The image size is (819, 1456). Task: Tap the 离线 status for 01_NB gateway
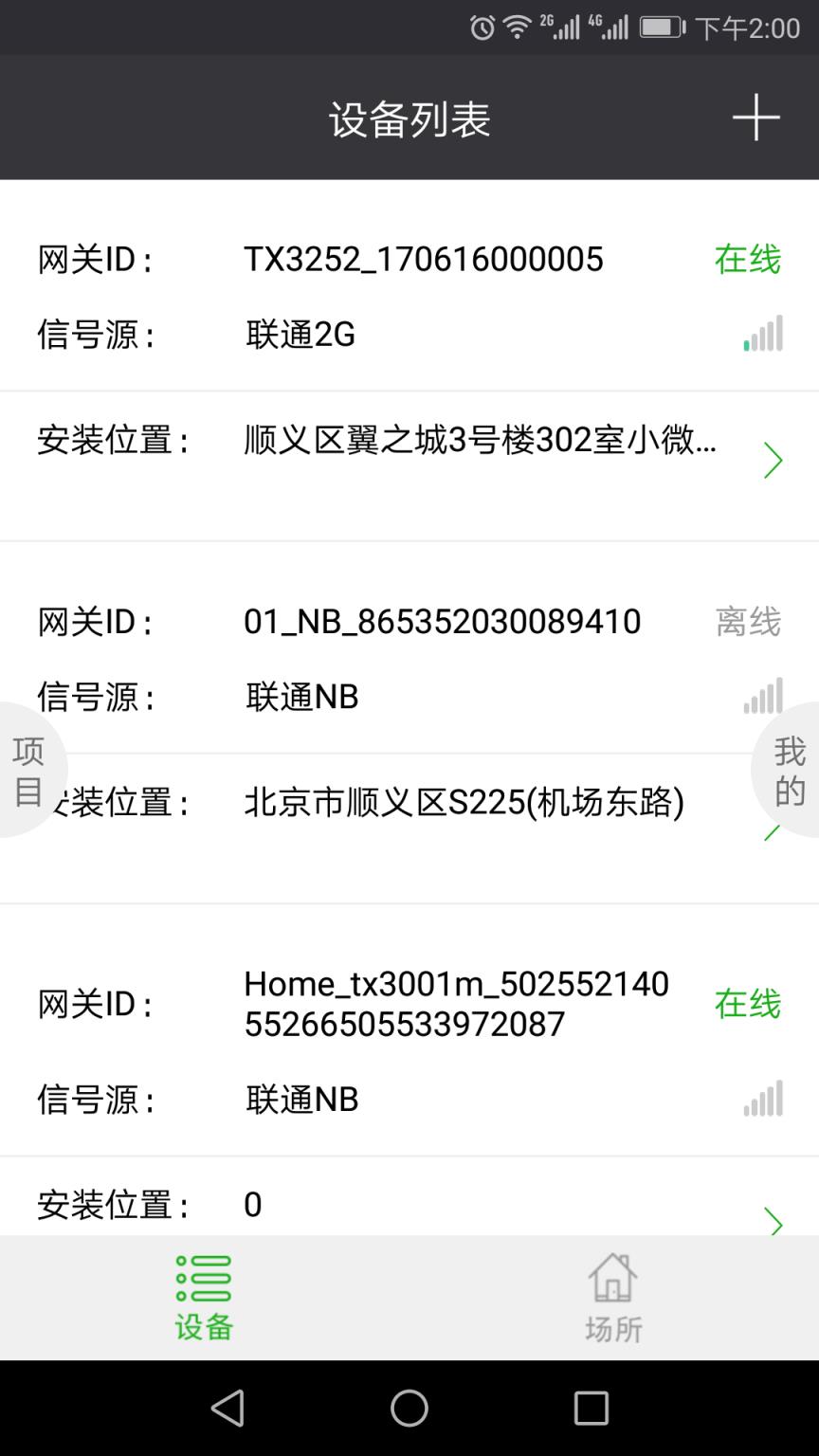click(748, 621)
